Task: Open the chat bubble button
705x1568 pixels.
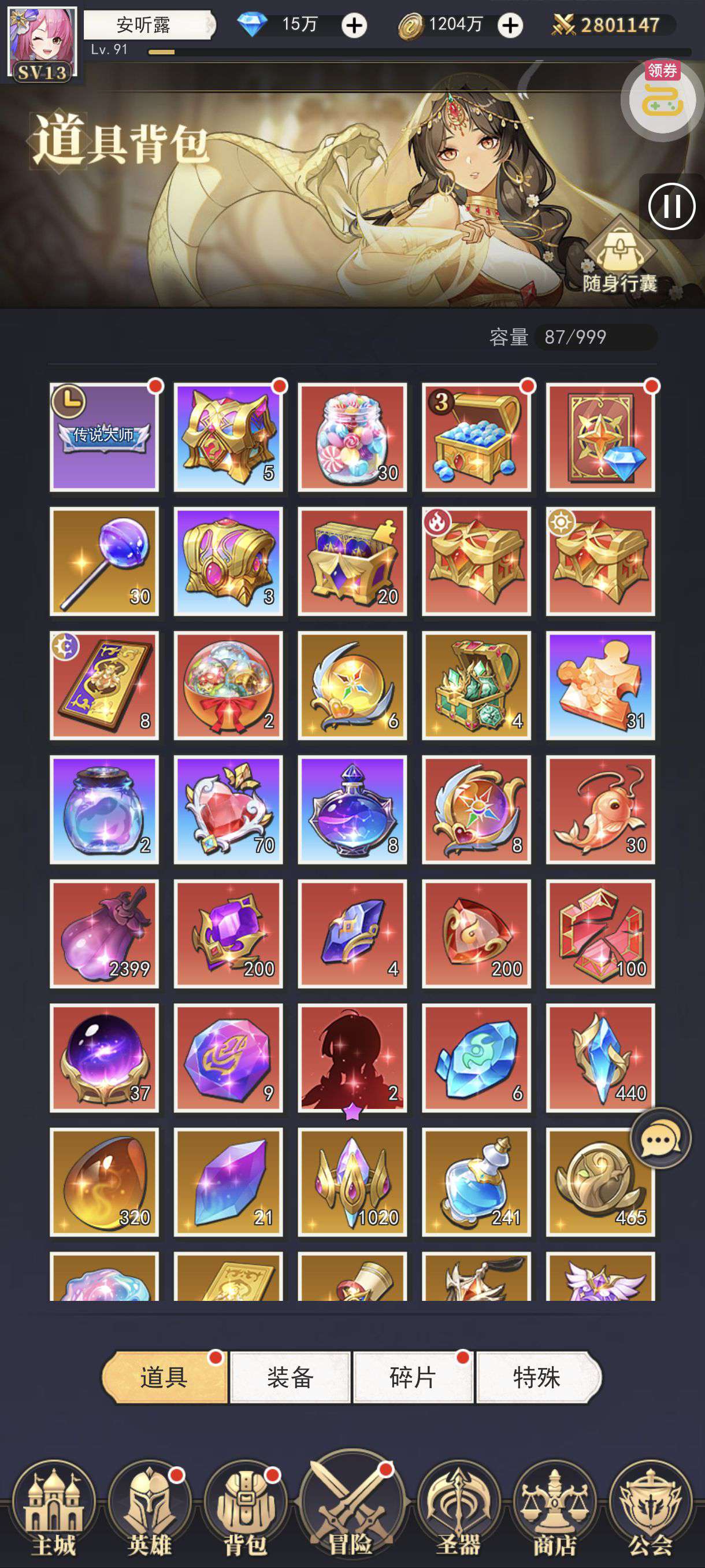Action: [661, 1138]
